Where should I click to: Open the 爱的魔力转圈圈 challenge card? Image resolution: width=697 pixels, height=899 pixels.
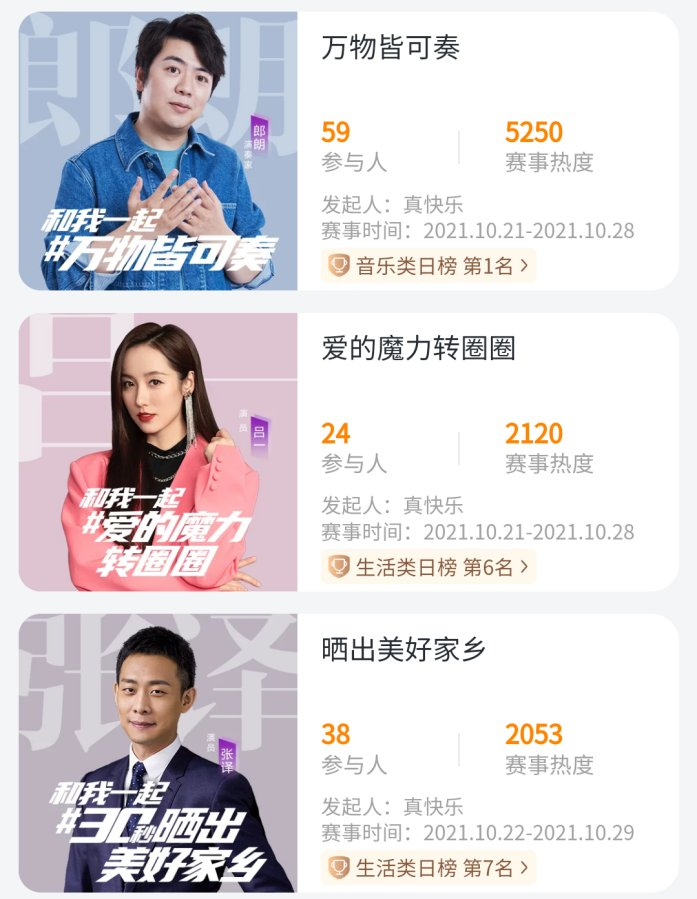348,452
